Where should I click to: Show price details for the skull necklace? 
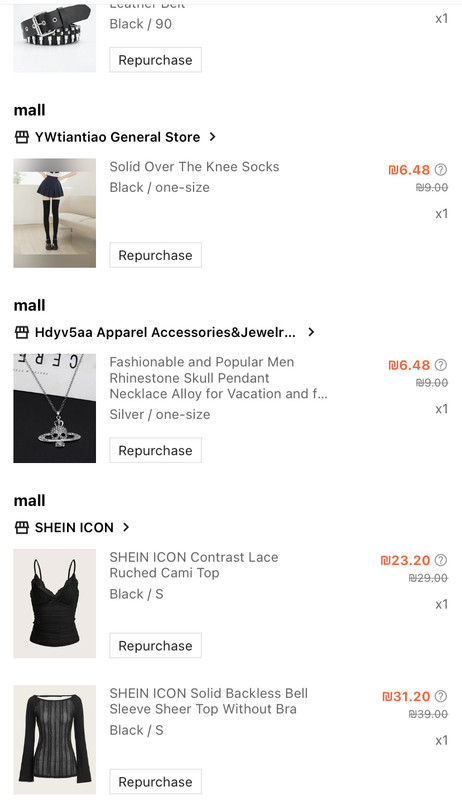[x=441, y=365]
